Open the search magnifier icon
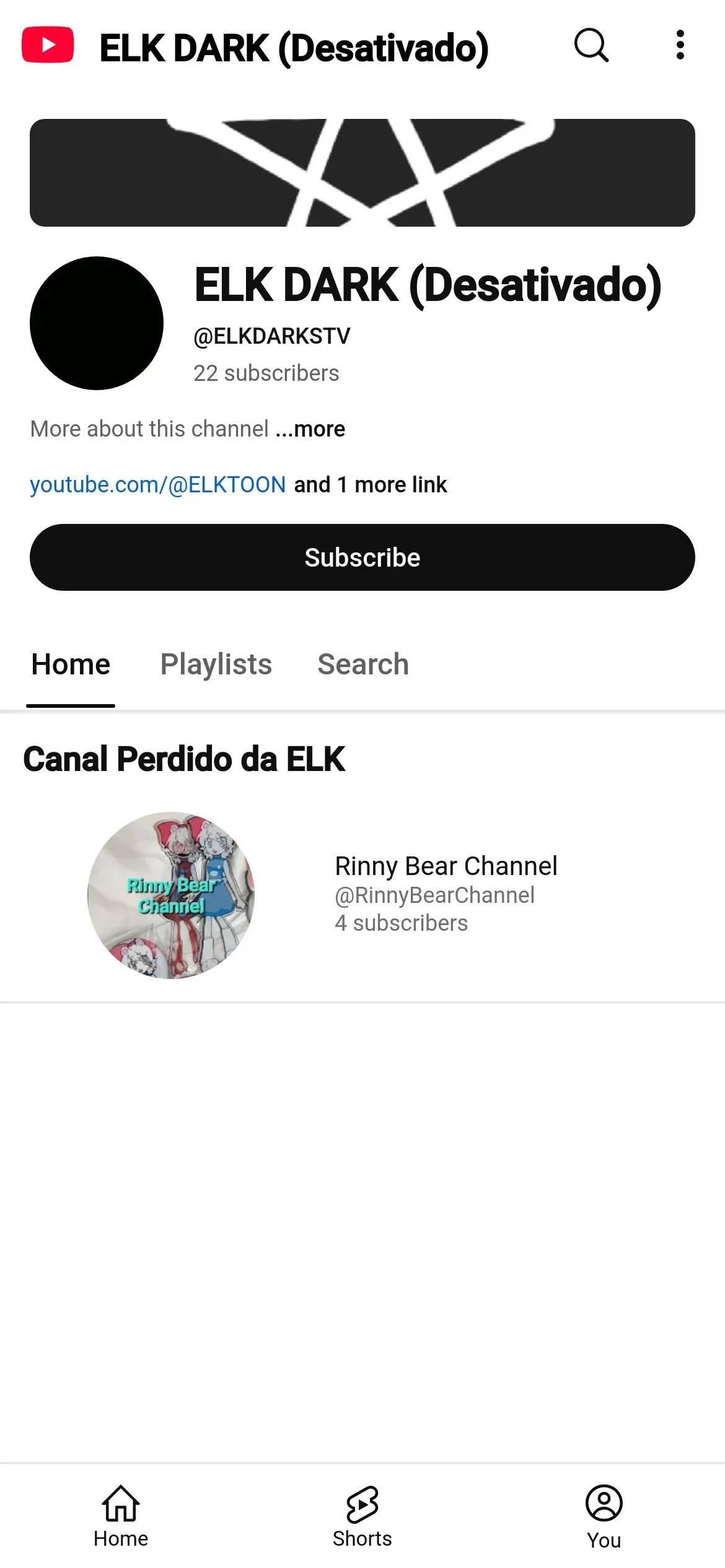The image size is (725, 1568). pos(591,45)
